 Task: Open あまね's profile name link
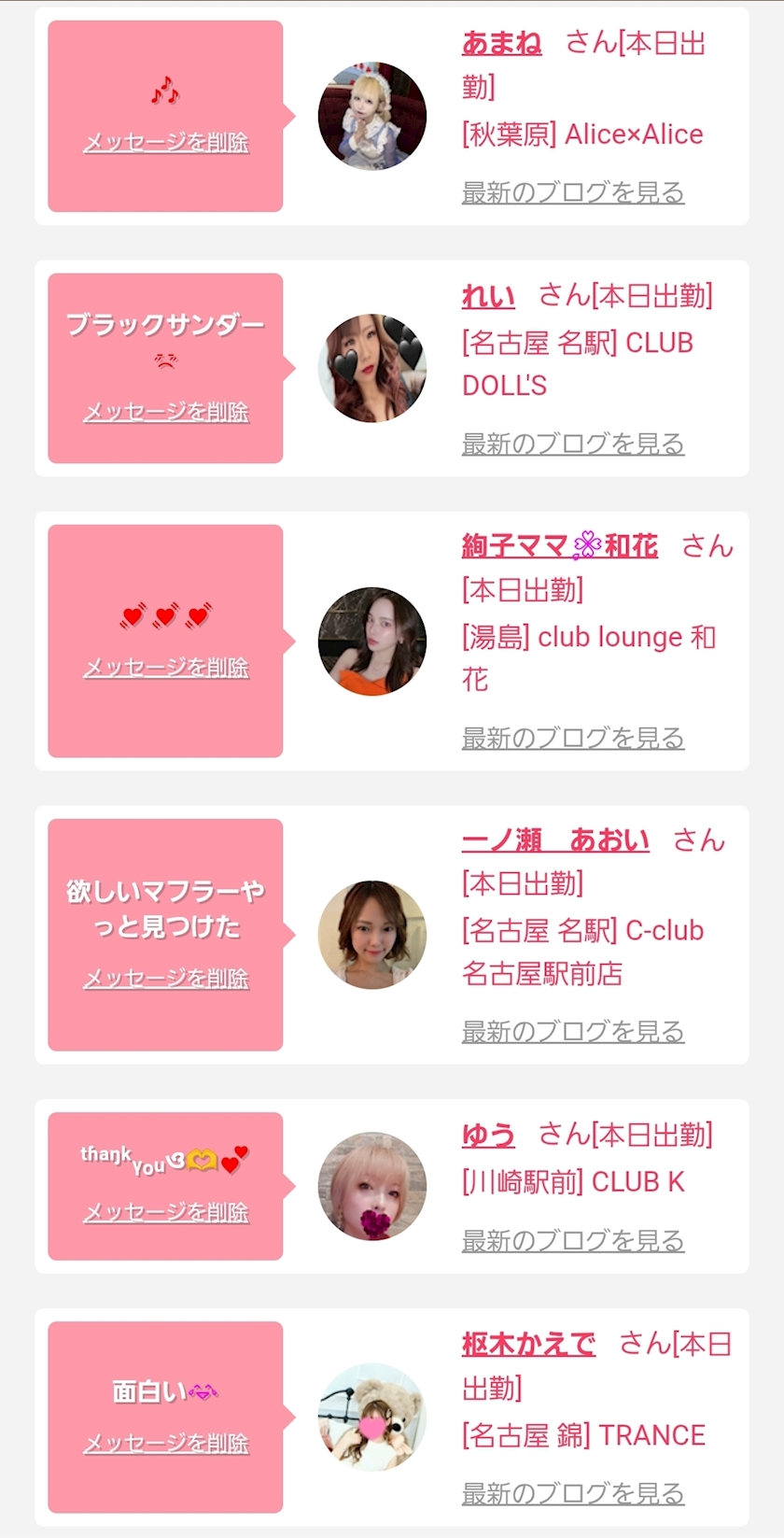coord(501,43)
